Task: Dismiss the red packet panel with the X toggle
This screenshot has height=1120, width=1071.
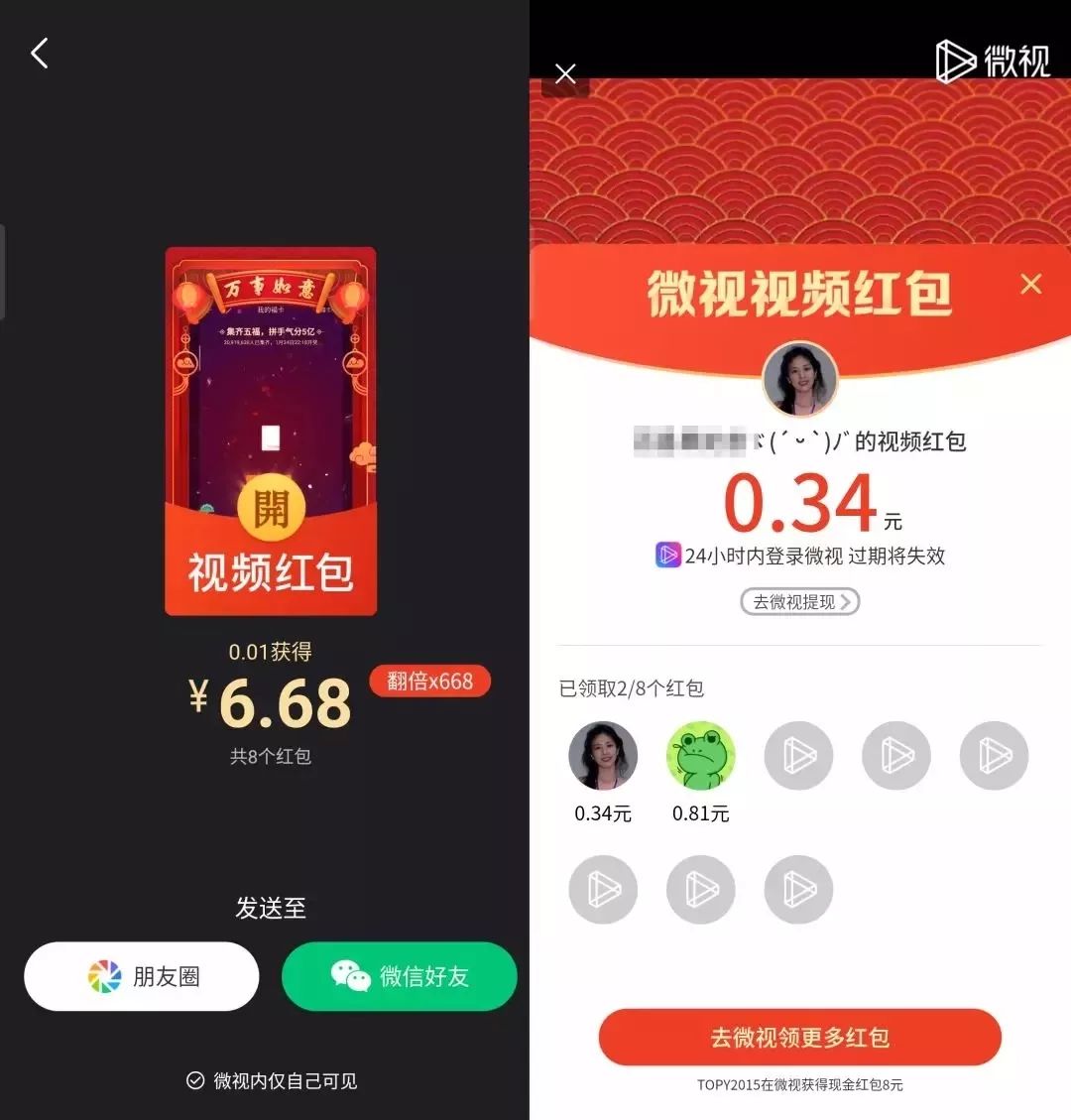Action: (x=1031, y=285)
